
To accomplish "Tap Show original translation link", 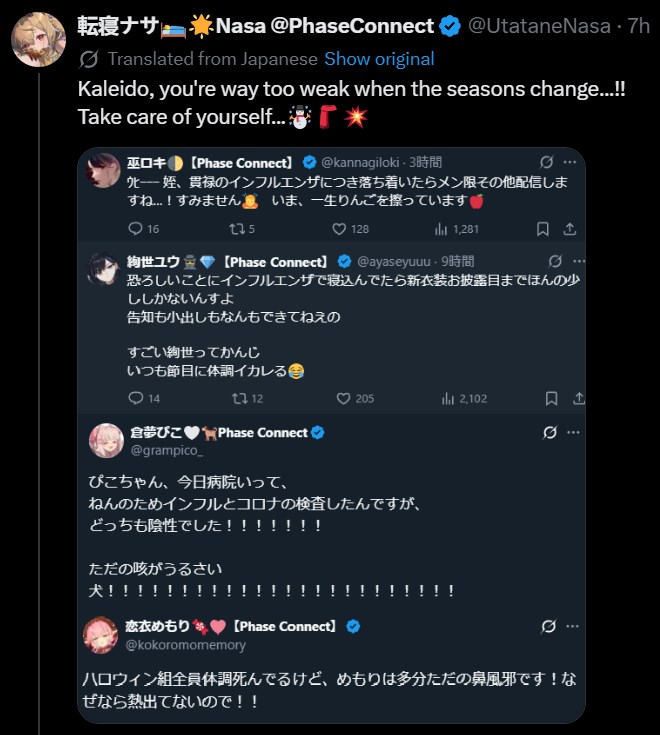I will [379, 59].
